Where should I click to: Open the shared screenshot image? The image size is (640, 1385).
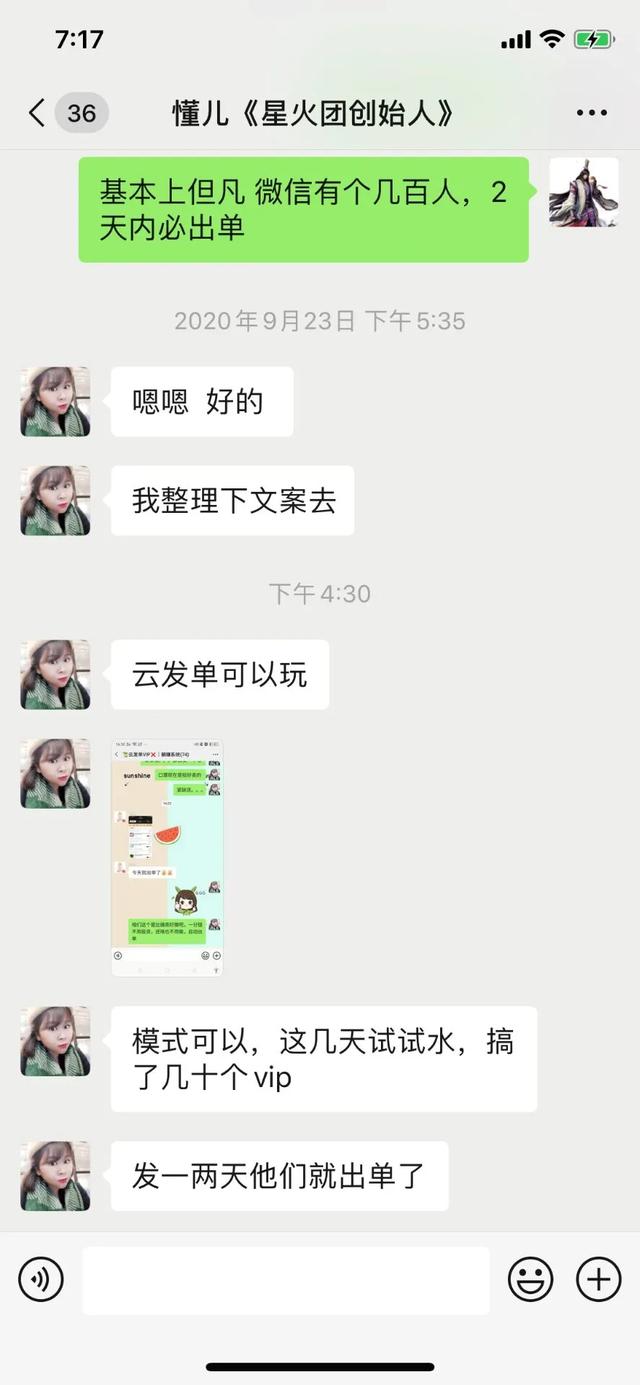click(x=167, y=858)
